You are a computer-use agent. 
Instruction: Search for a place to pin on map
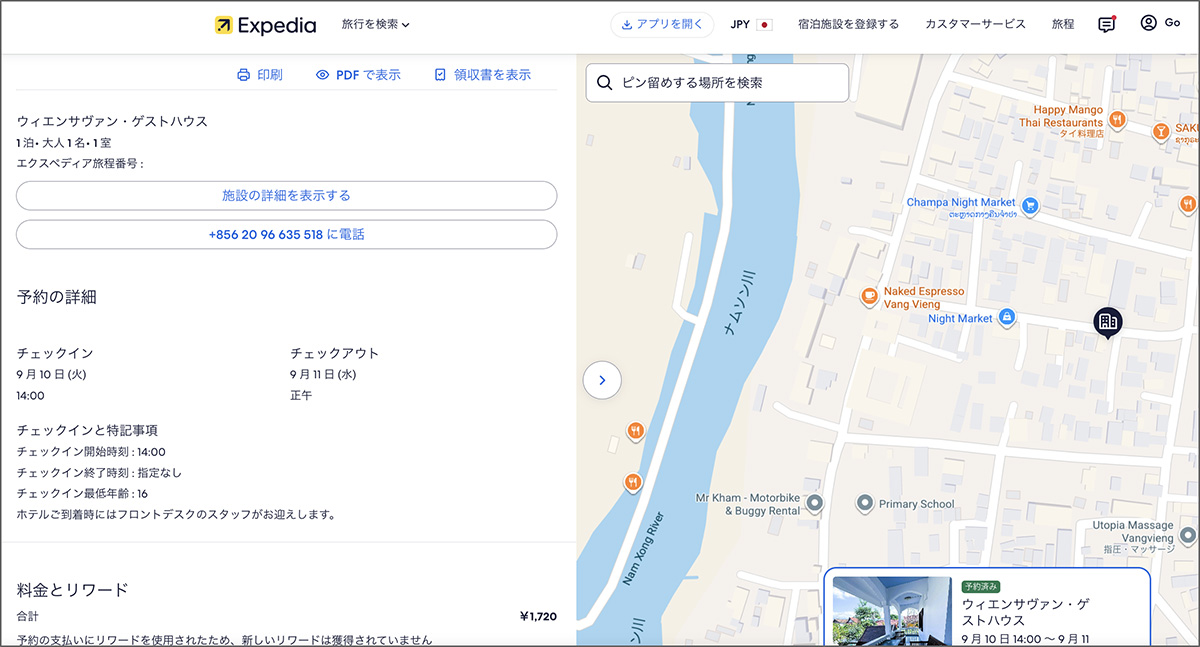click(717, 83)
